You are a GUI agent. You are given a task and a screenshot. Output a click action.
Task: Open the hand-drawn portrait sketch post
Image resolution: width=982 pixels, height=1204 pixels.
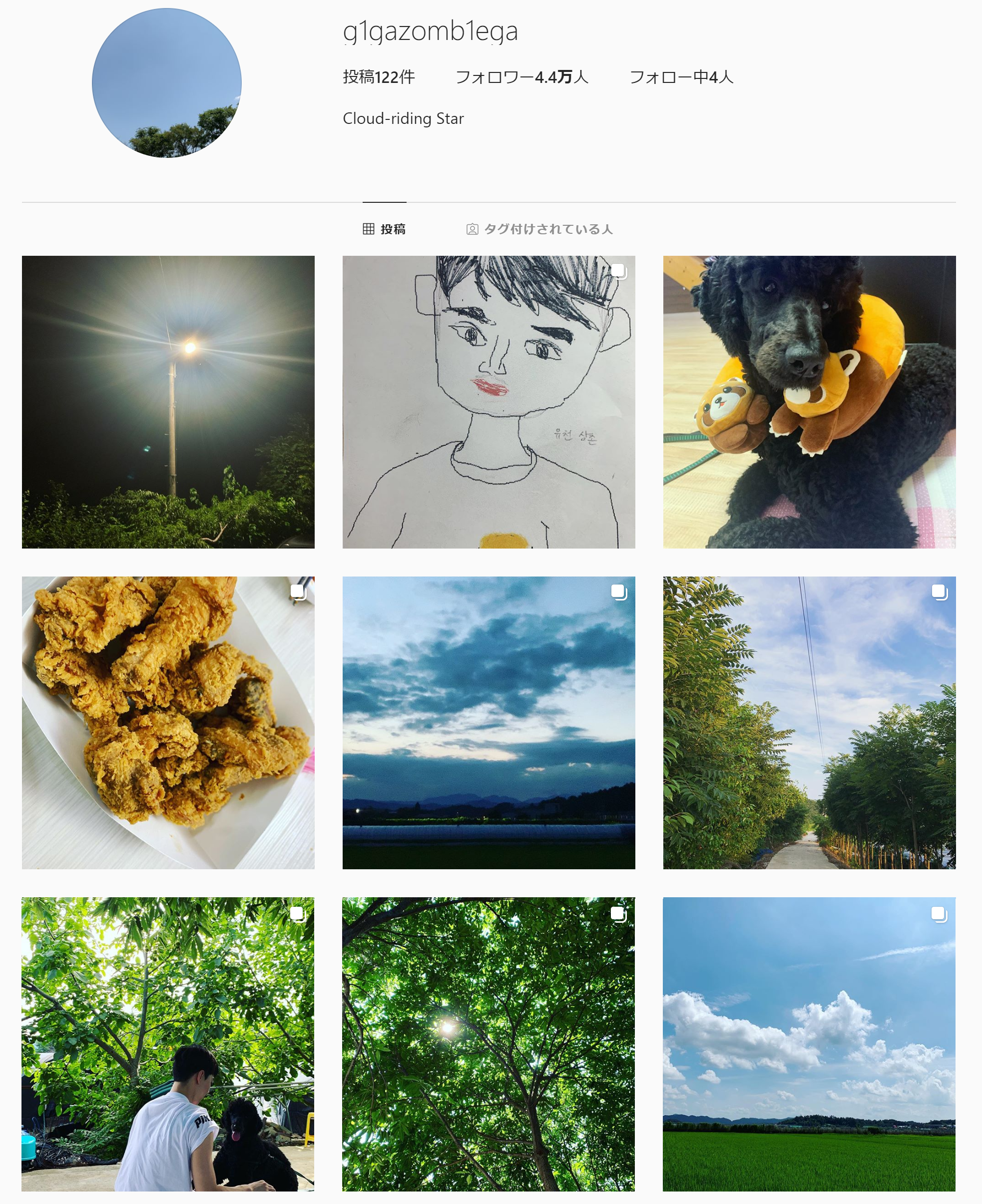pyautogui.click(x=489, y=402)
